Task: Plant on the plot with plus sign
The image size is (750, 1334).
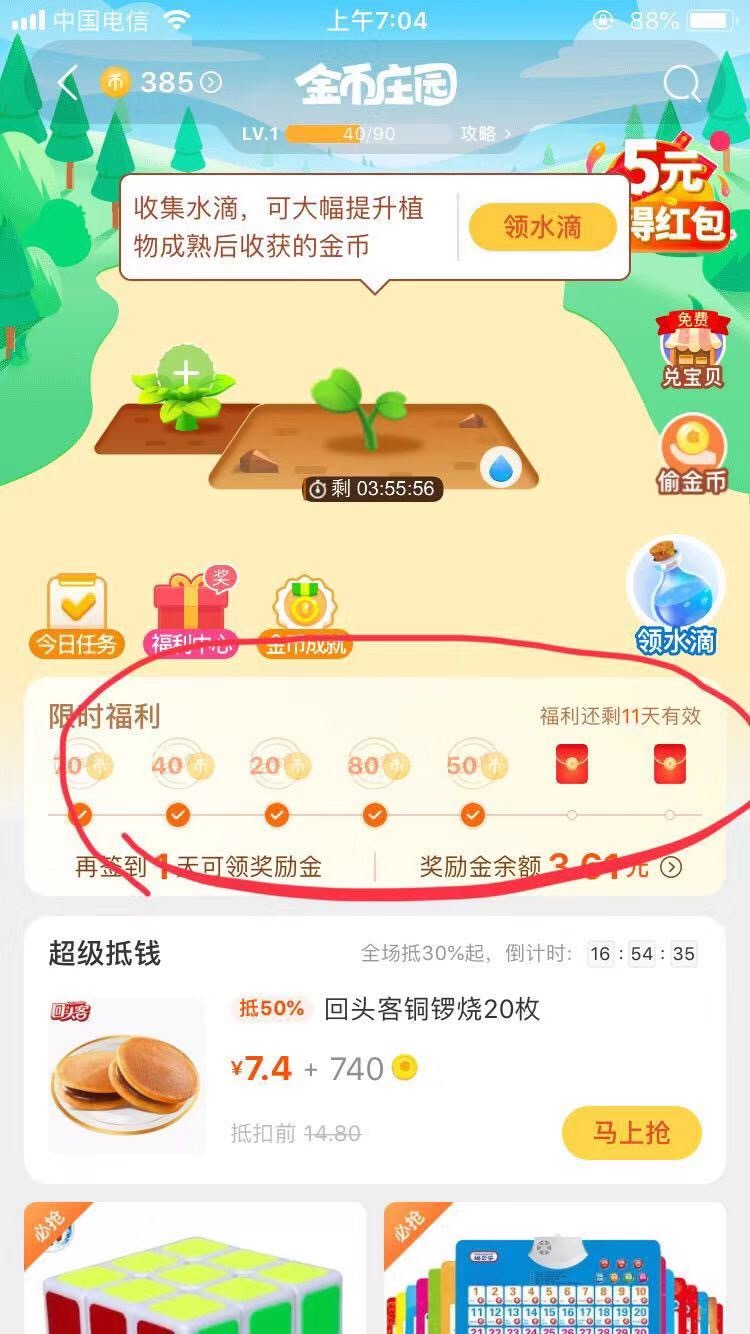Action: click(186, 375)
